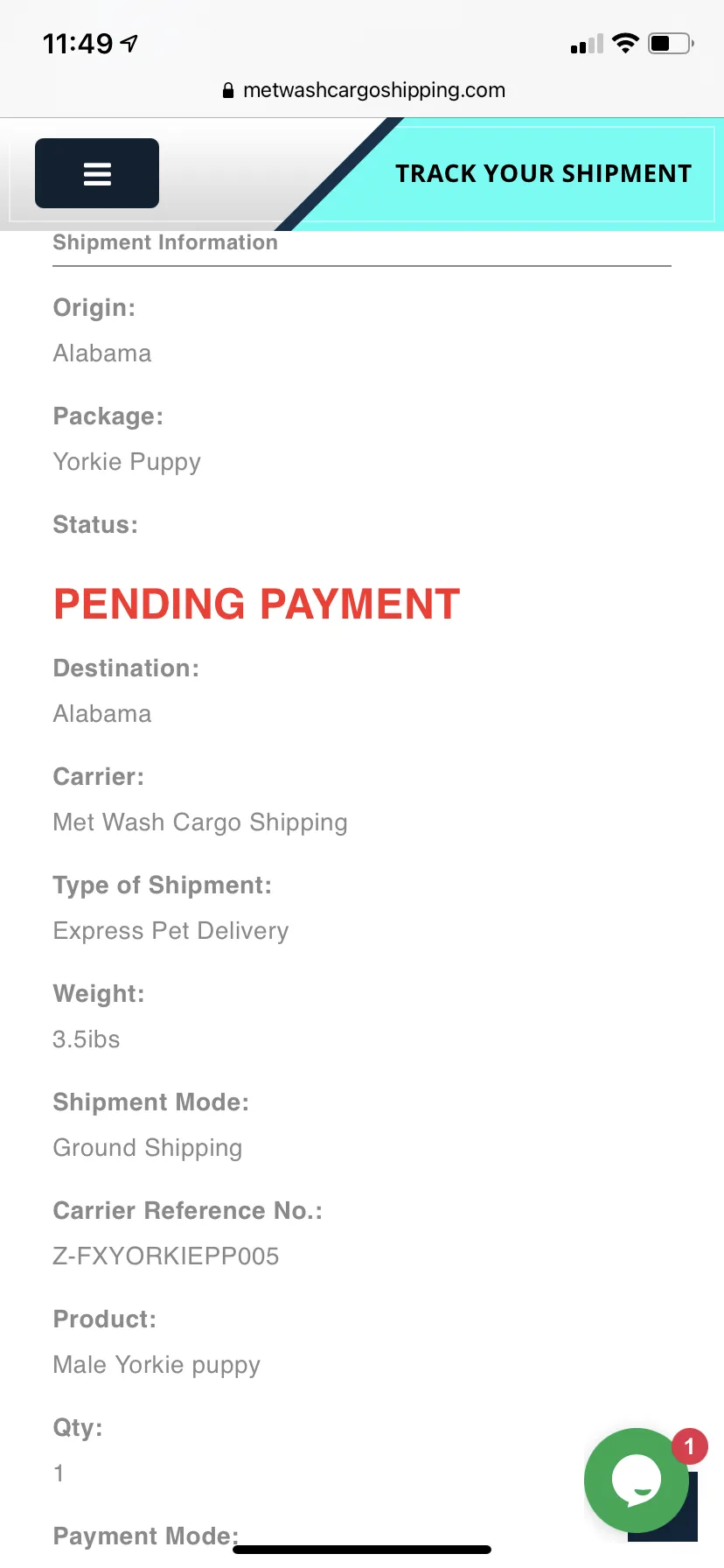
Task: Tap the Track Your Shipment button
Action: [543, 173]
